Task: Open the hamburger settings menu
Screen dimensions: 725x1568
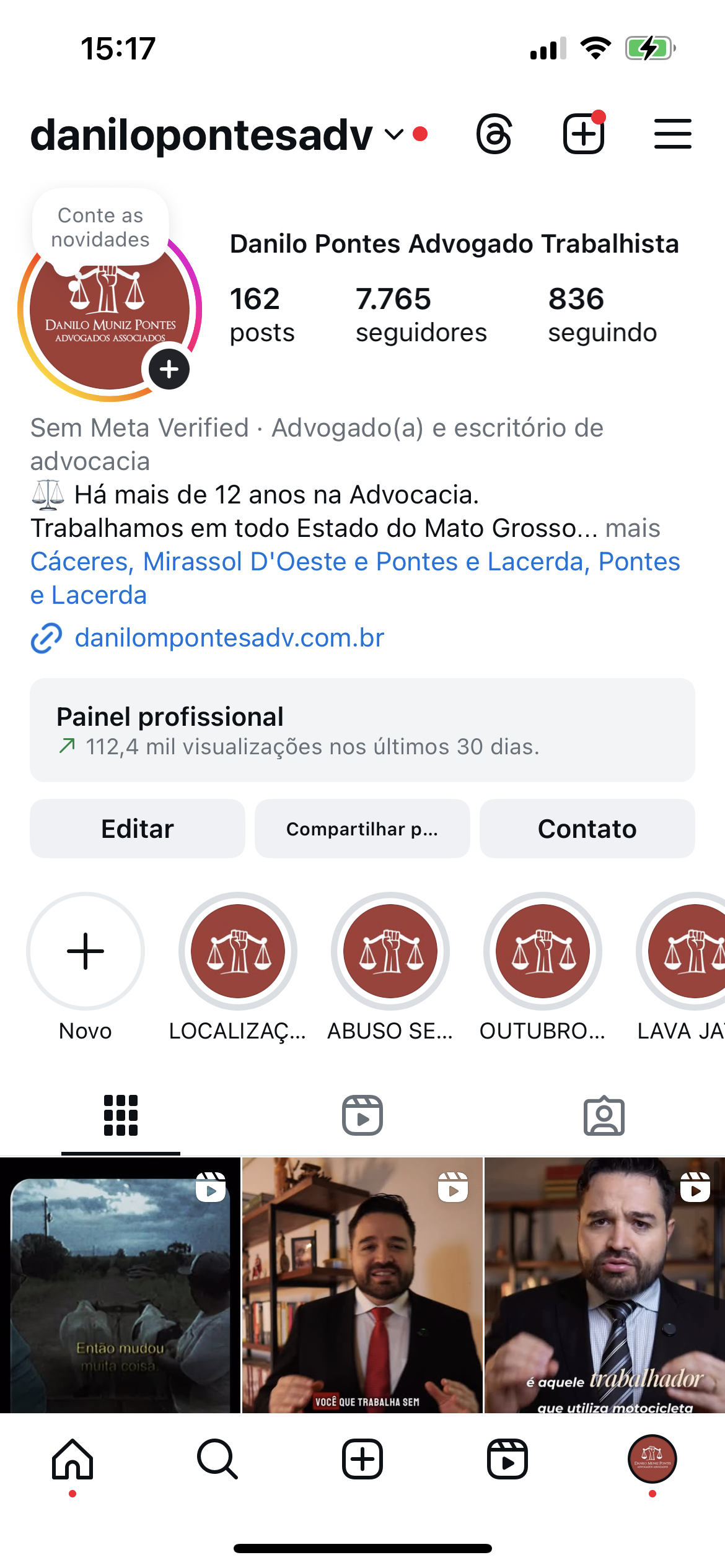Action: click(672, 134)
